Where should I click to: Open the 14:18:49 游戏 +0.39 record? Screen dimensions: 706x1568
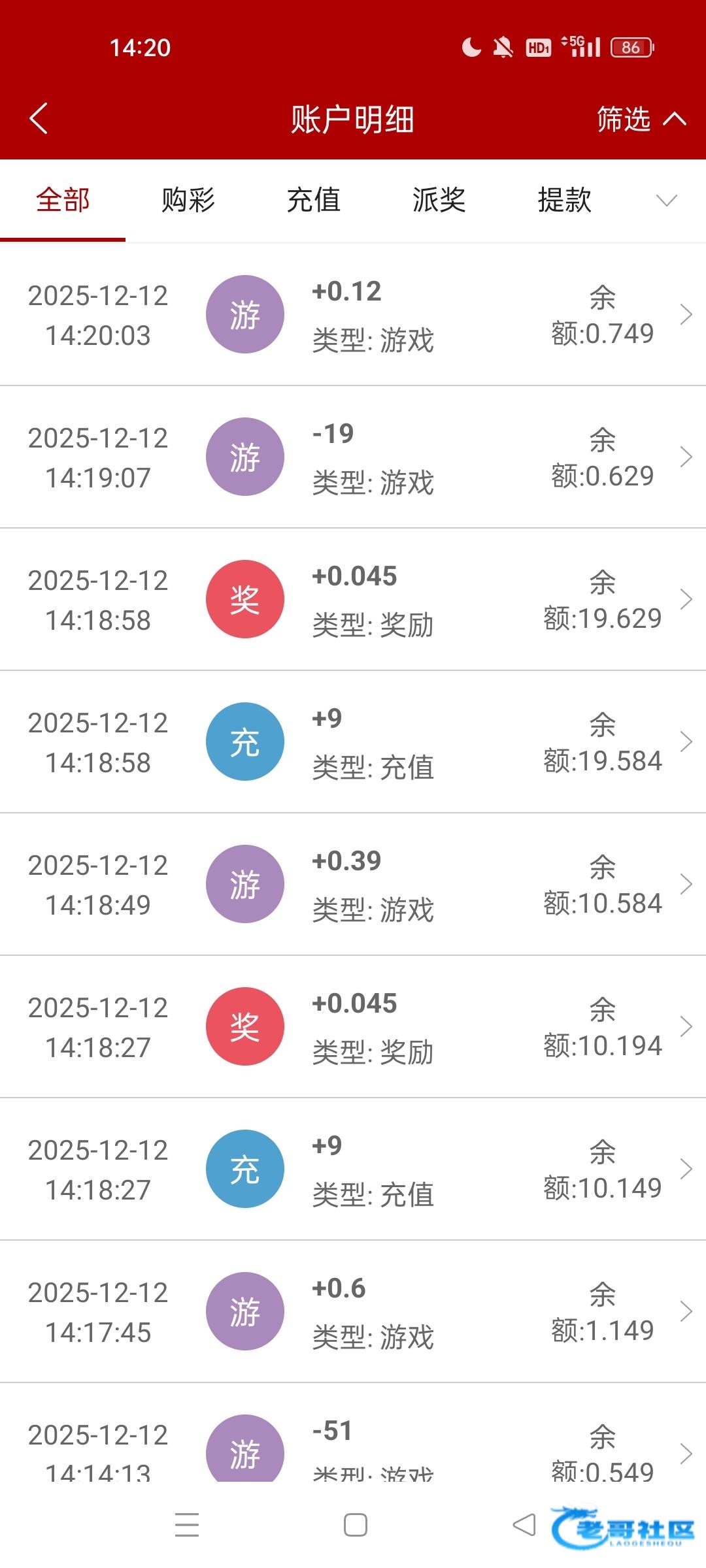[353, 885]
